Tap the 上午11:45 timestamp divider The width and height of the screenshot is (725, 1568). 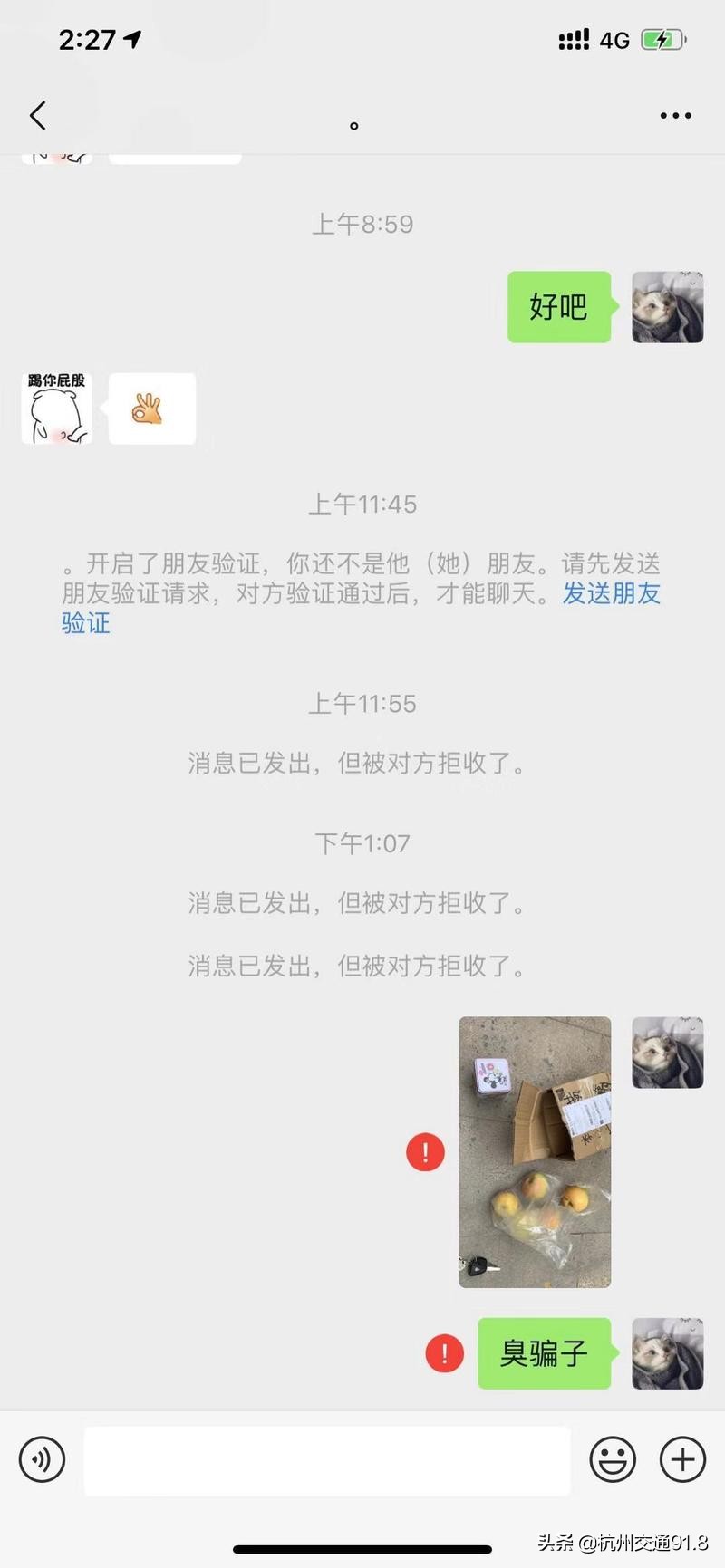[x=362, y=505]
